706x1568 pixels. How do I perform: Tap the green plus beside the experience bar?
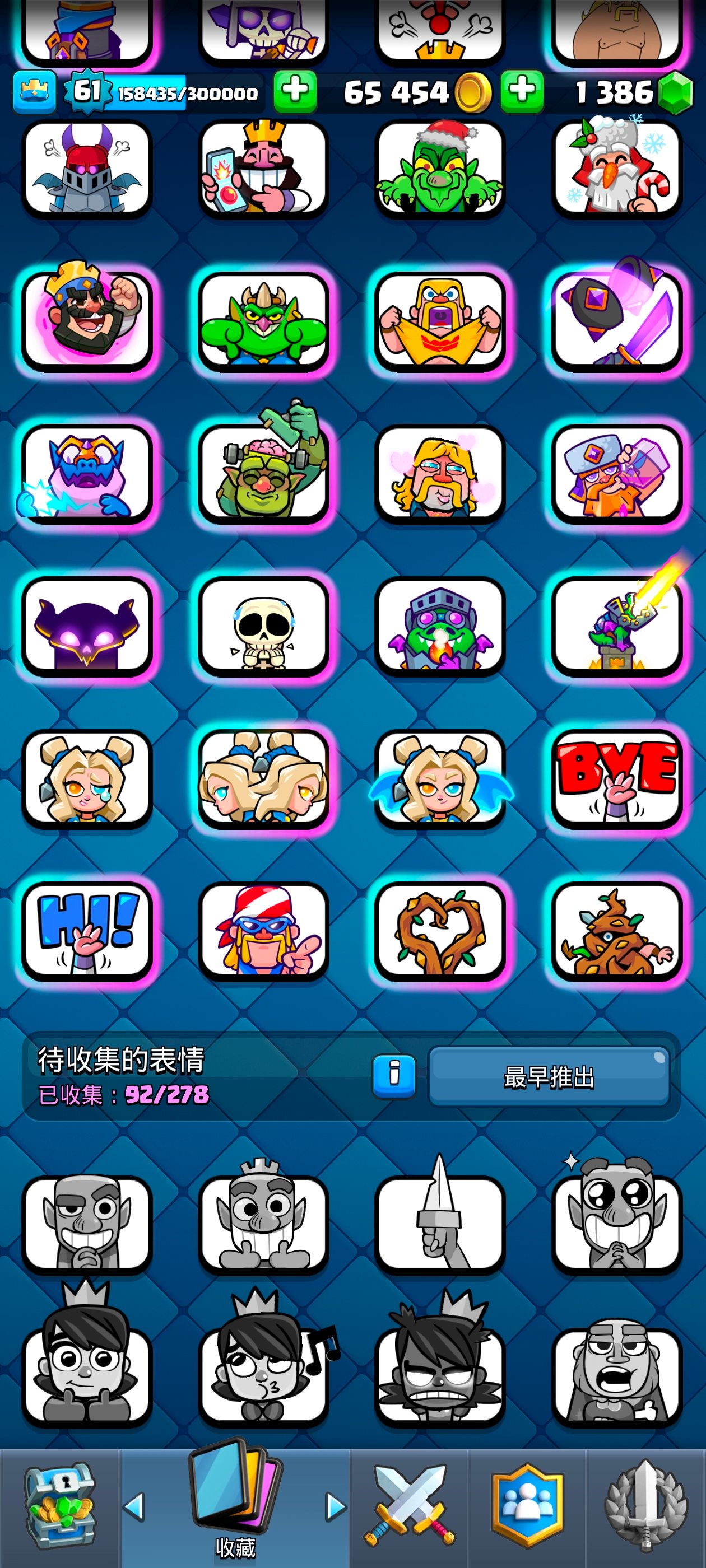coord(295,91)
